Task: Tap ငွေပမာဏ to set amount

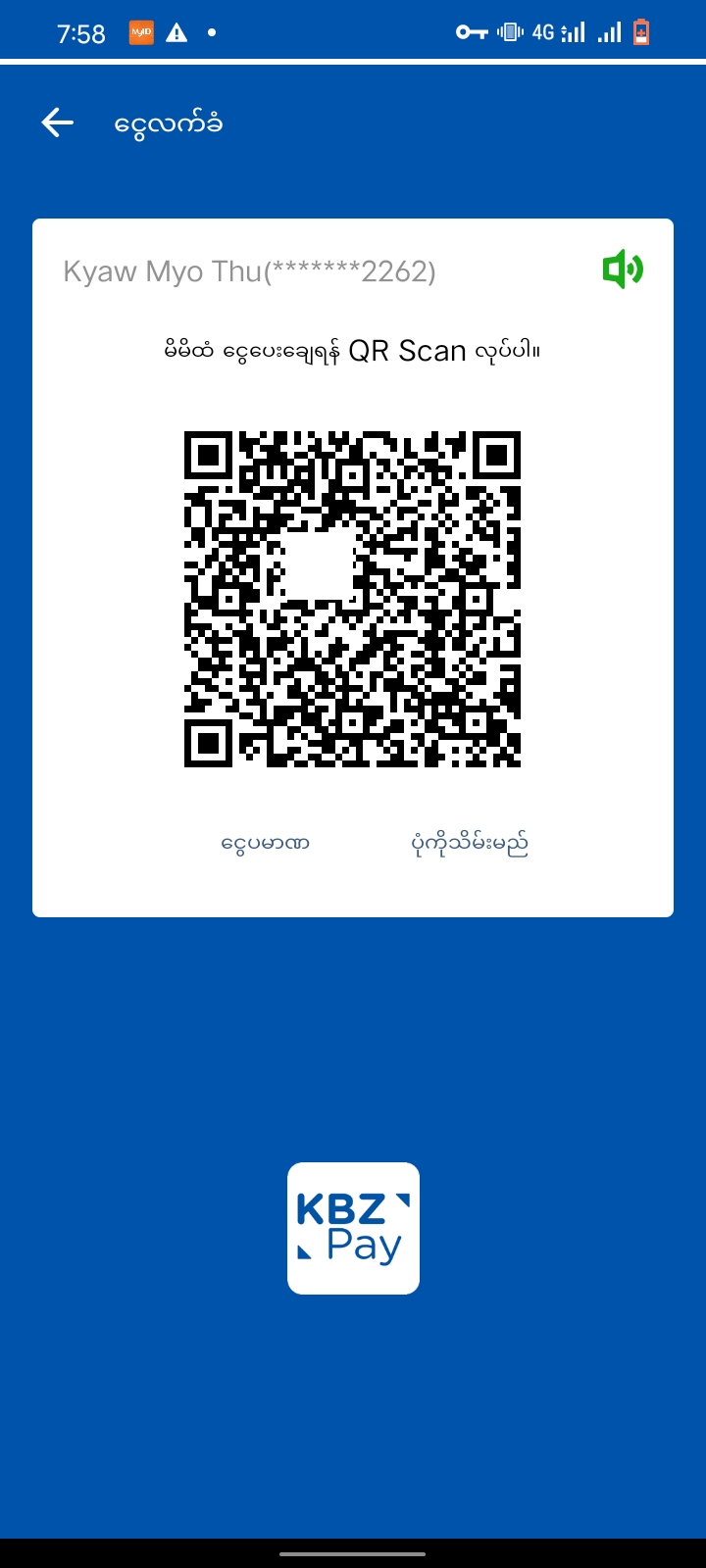Action: 266,843
